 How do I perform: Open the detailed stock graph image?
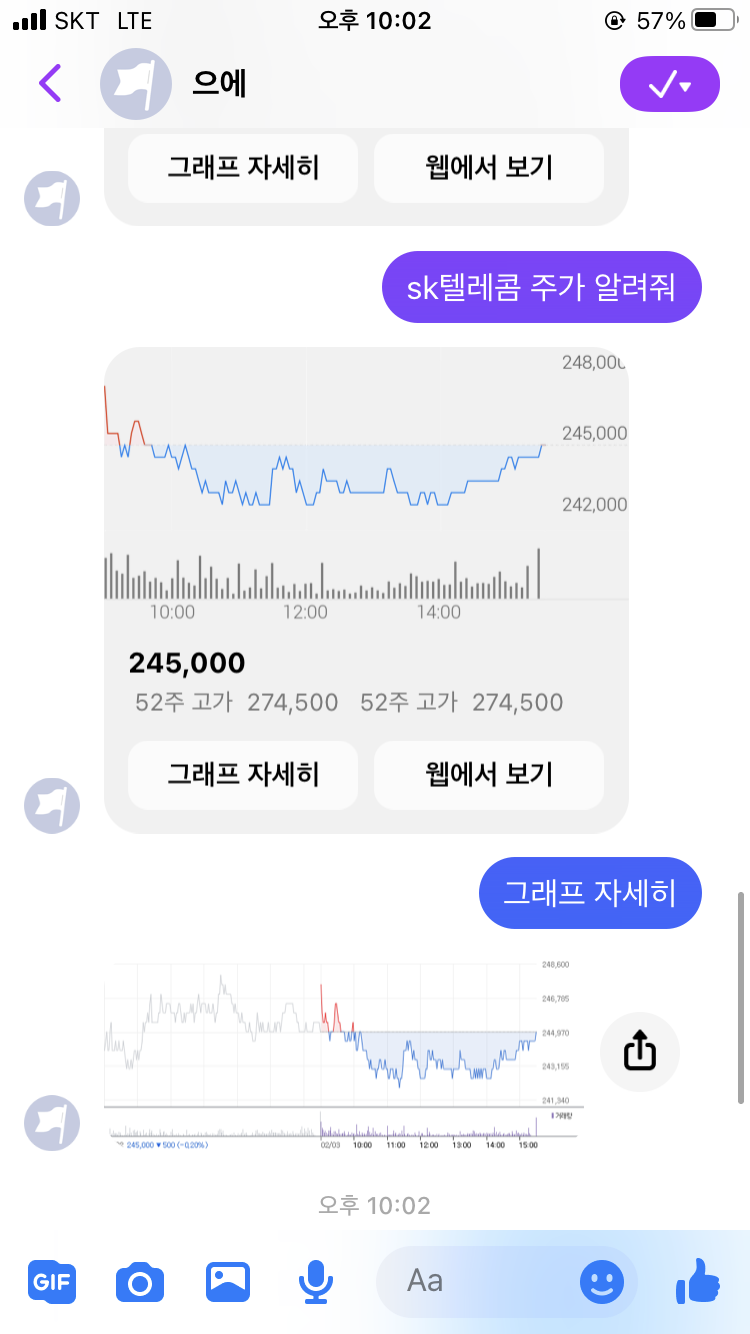(x=345, y=1055)
